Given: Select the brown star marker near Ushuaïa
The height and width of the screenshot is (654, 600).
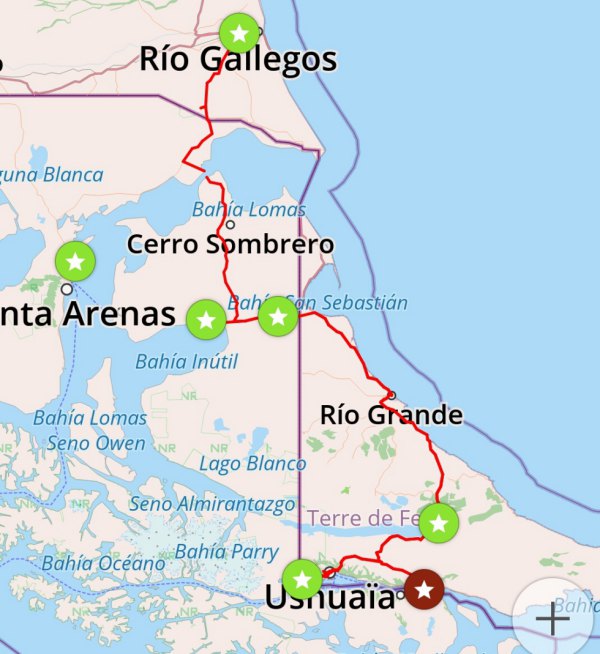Looking at the screenshot, I should click(x=425, y=590).
